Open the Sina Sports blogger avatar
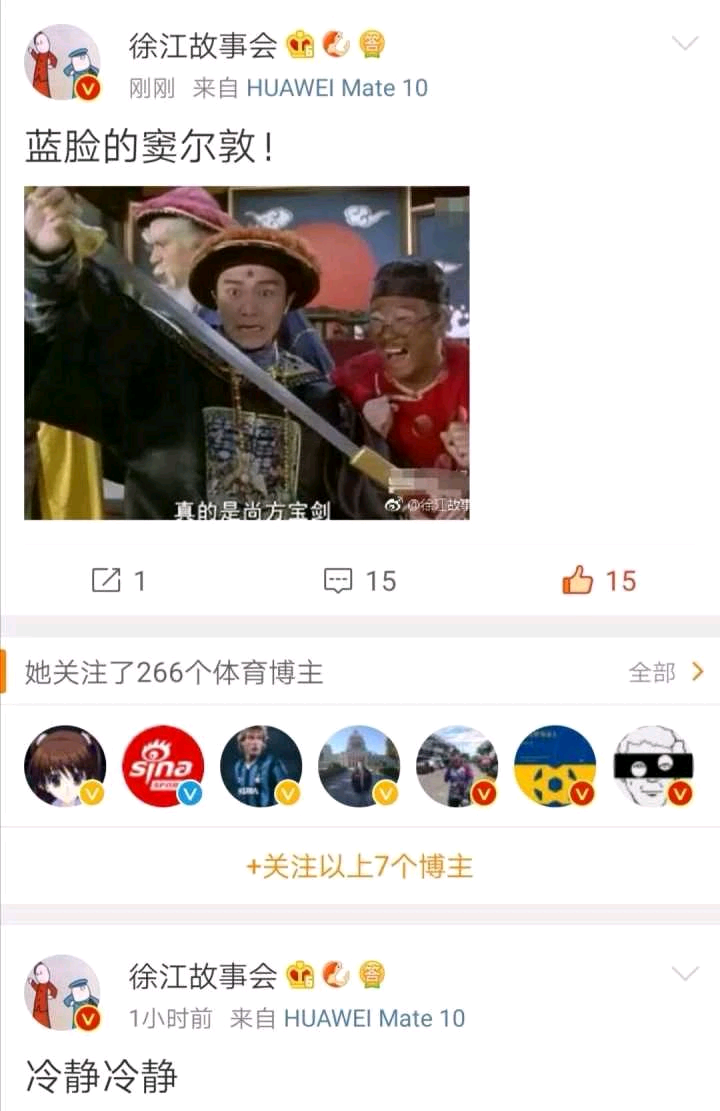This screenshot has width=720, height=1111. coord(163,766)
